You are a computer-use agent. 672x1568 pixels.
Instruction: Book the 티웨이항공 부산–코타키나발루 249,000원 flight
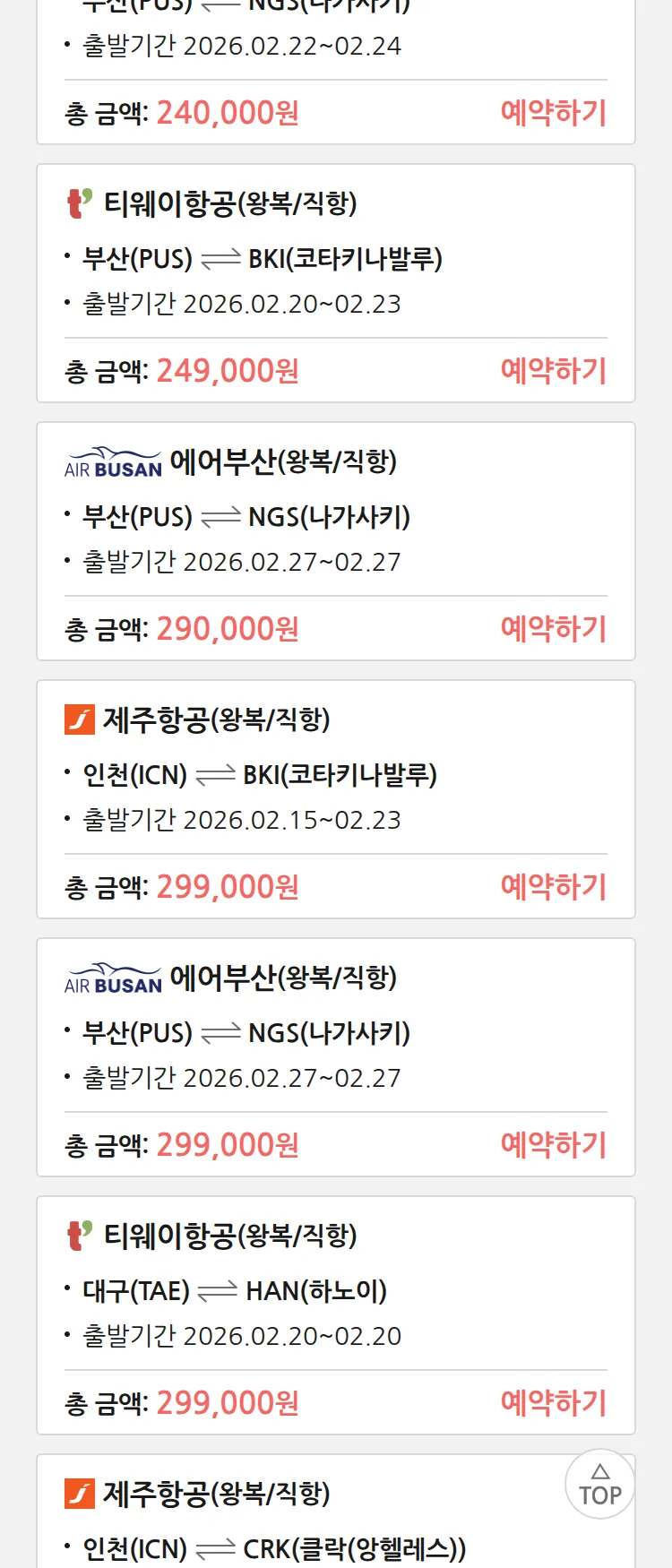click(x=553, y=371)
